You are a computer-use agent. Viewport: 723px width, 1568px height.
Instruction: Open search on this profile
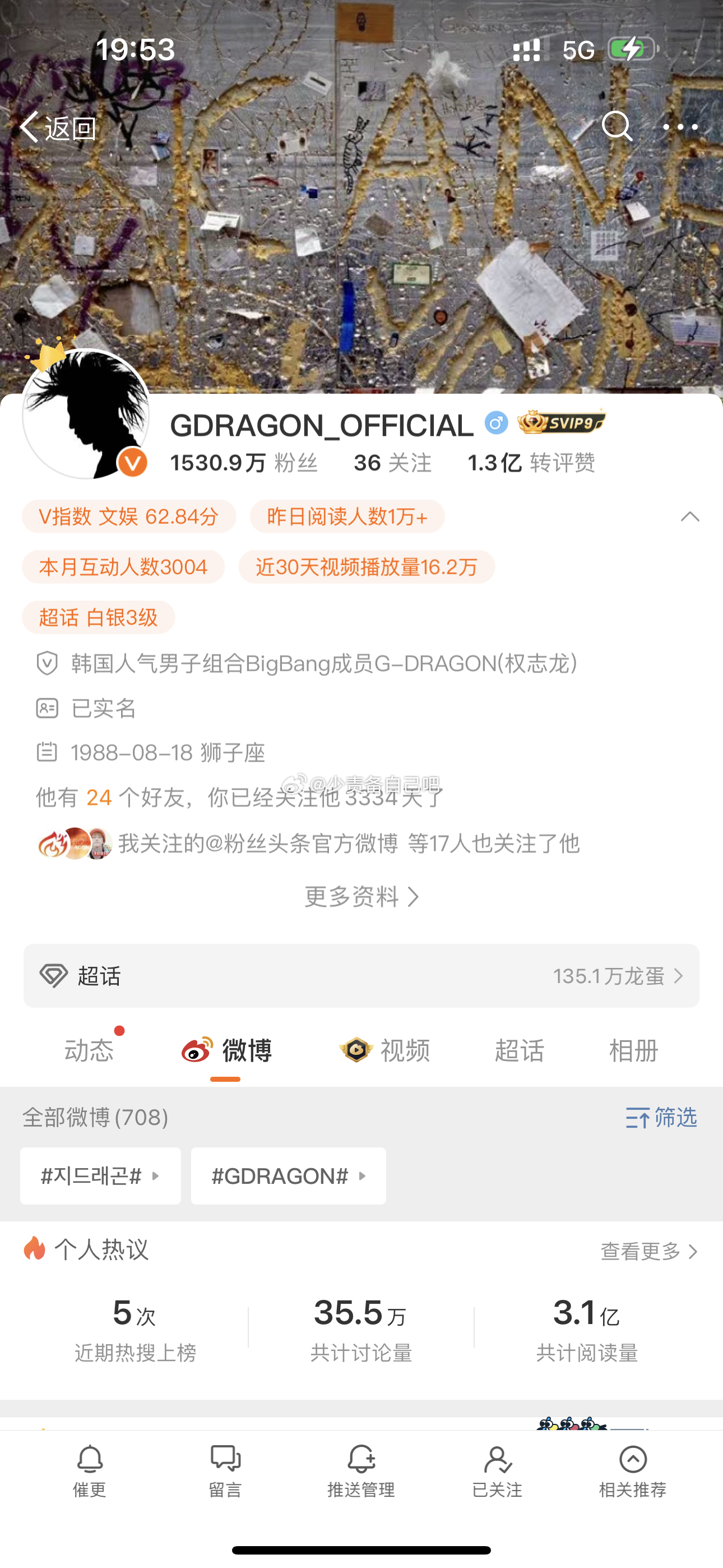coord(617,126)
